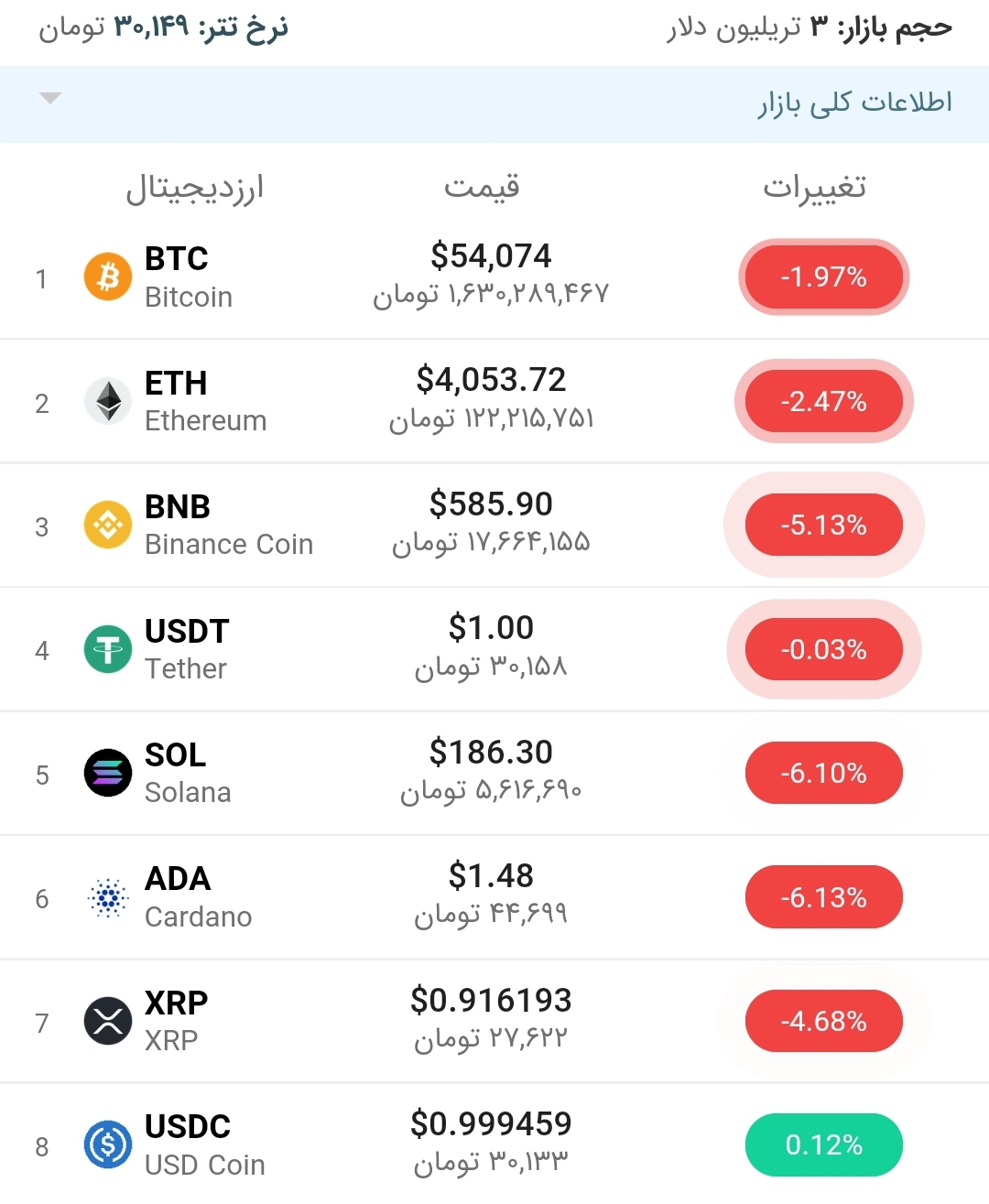Select the Bitcoin coin icon
This screenshot has width=989, height=1204.
(107, 277)
